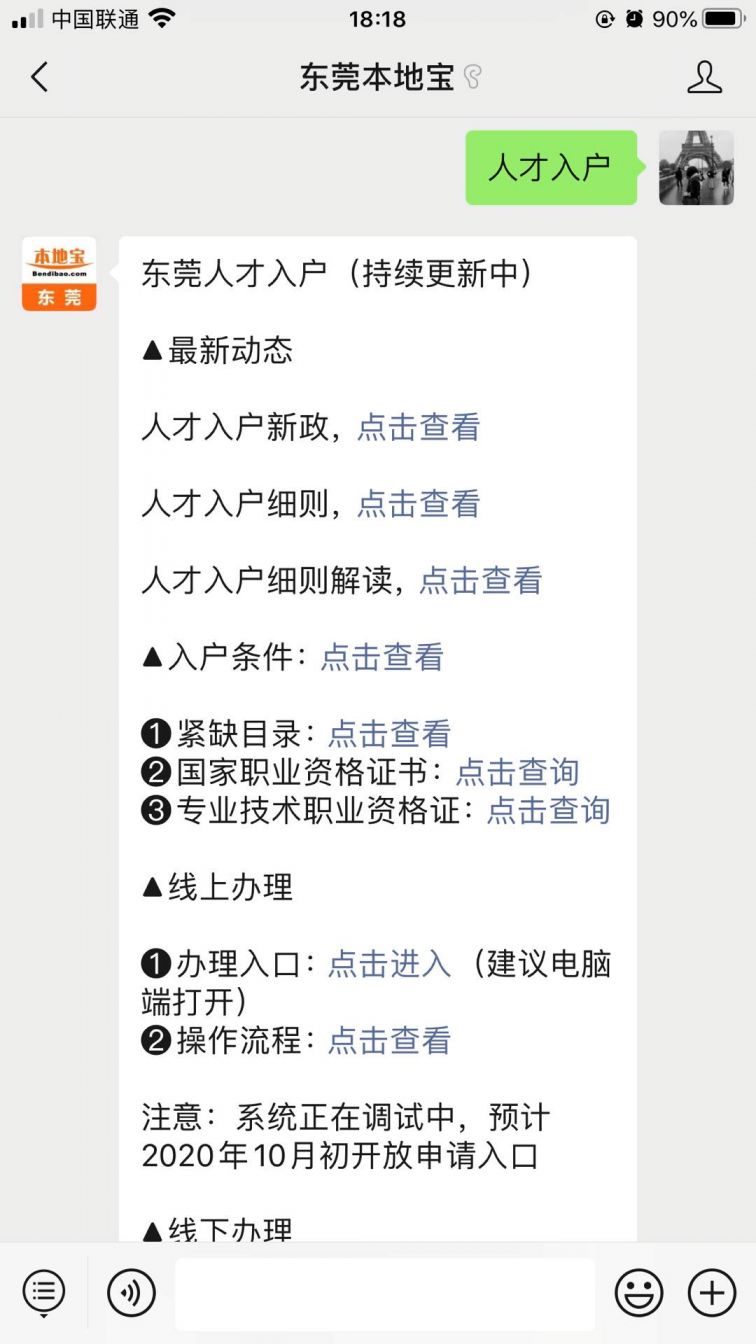Screen dimensions: 756x1344
Task: Open 人才入户新政 点击查看 link
Action: tap(419, 427)
